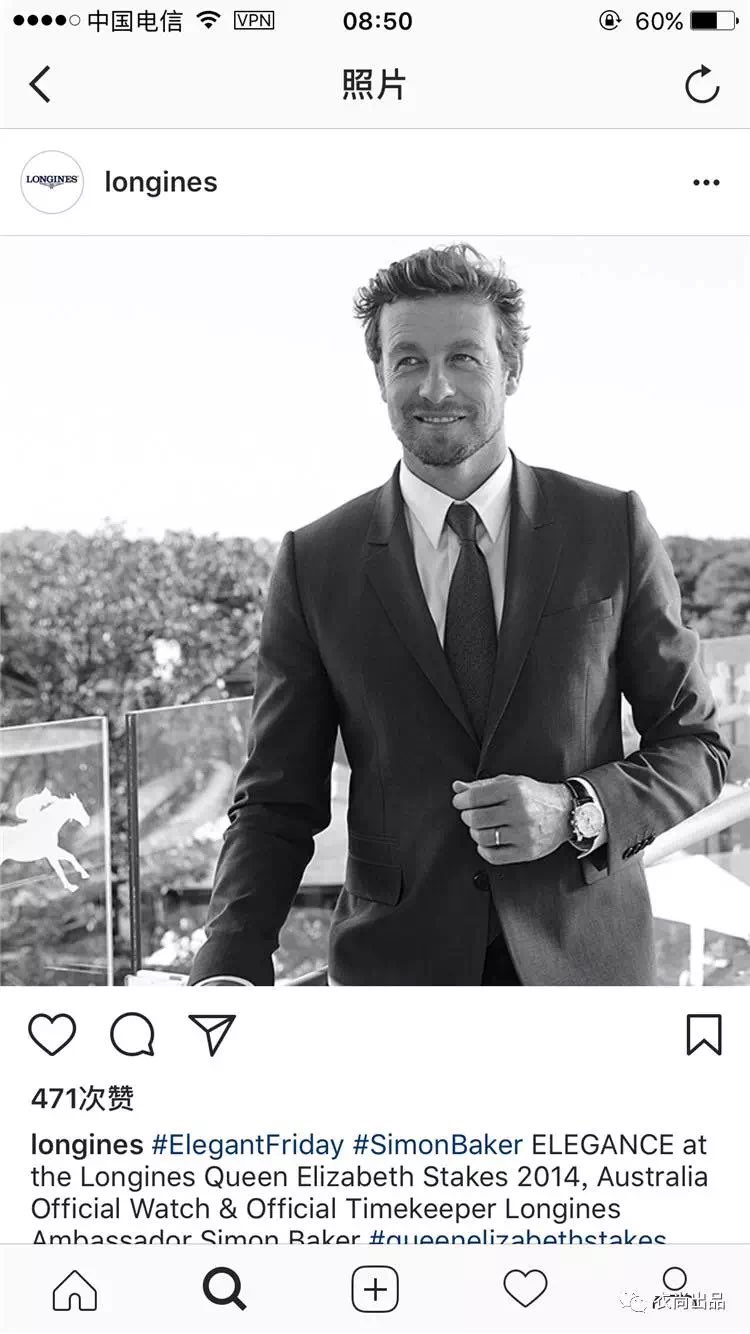Switch to the Home tab

(x=75, y=1290)
